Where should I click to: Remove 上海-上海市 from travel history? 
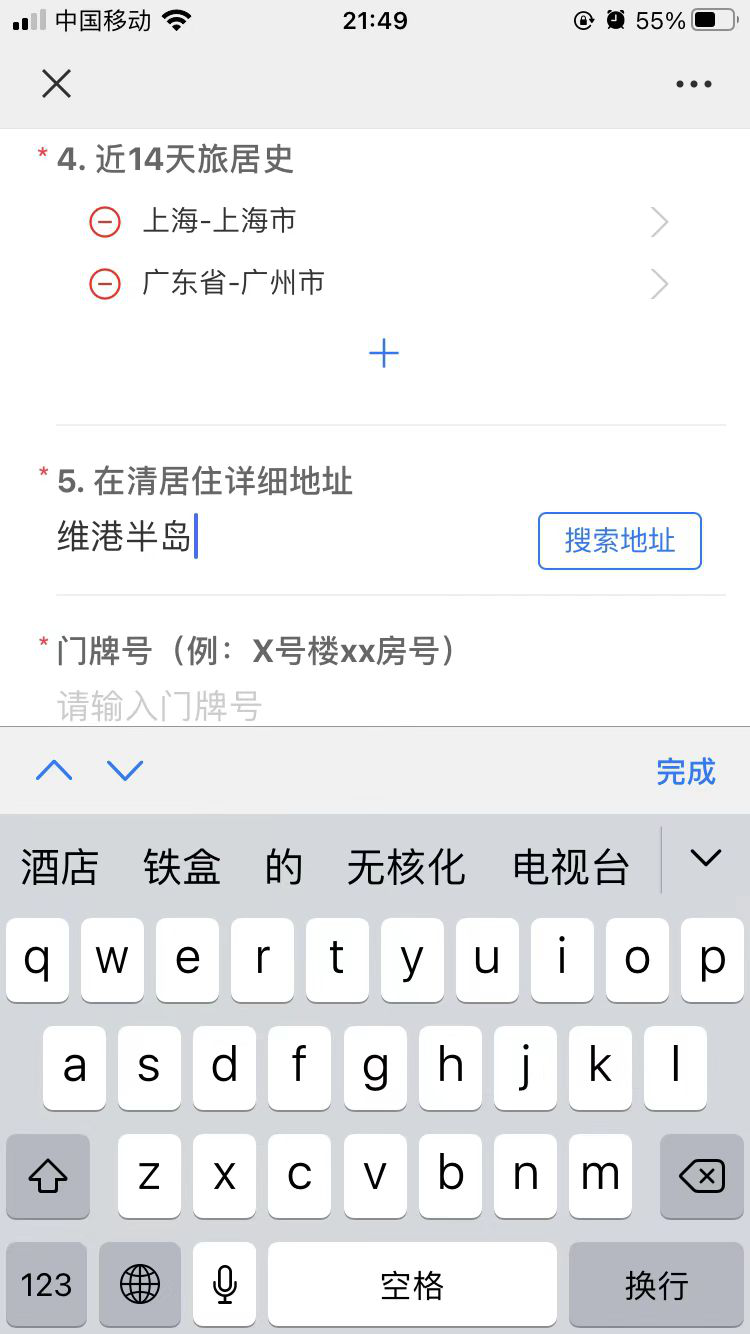click(105, 222)
